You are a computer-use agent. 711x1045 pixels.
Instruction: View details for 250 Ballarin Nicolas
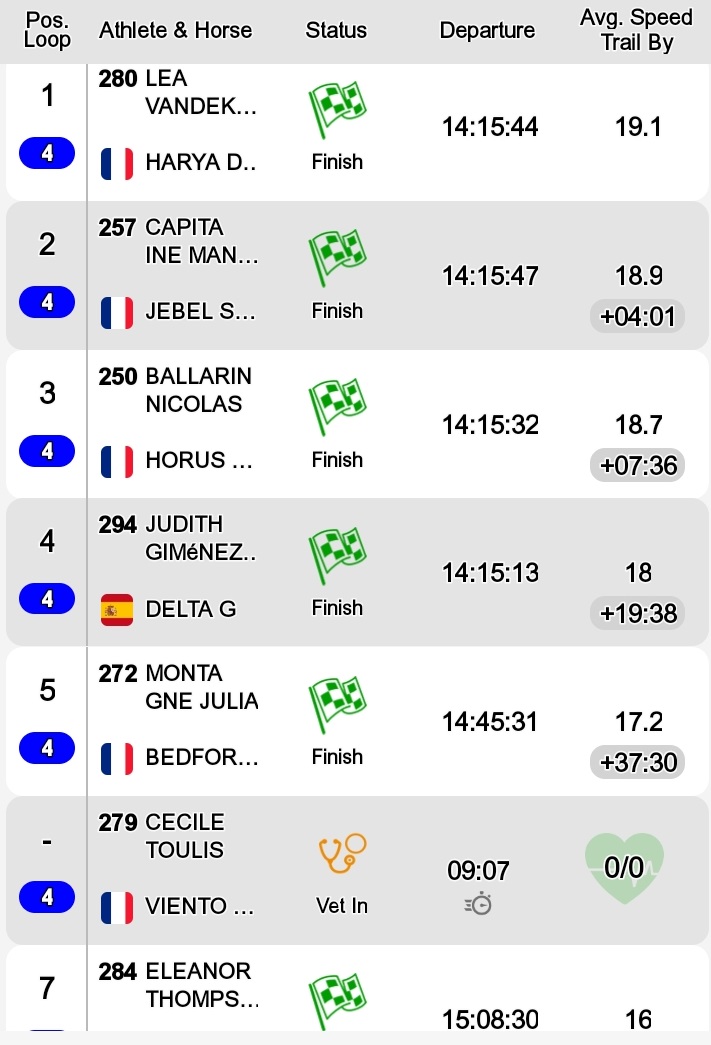point(357,424)
